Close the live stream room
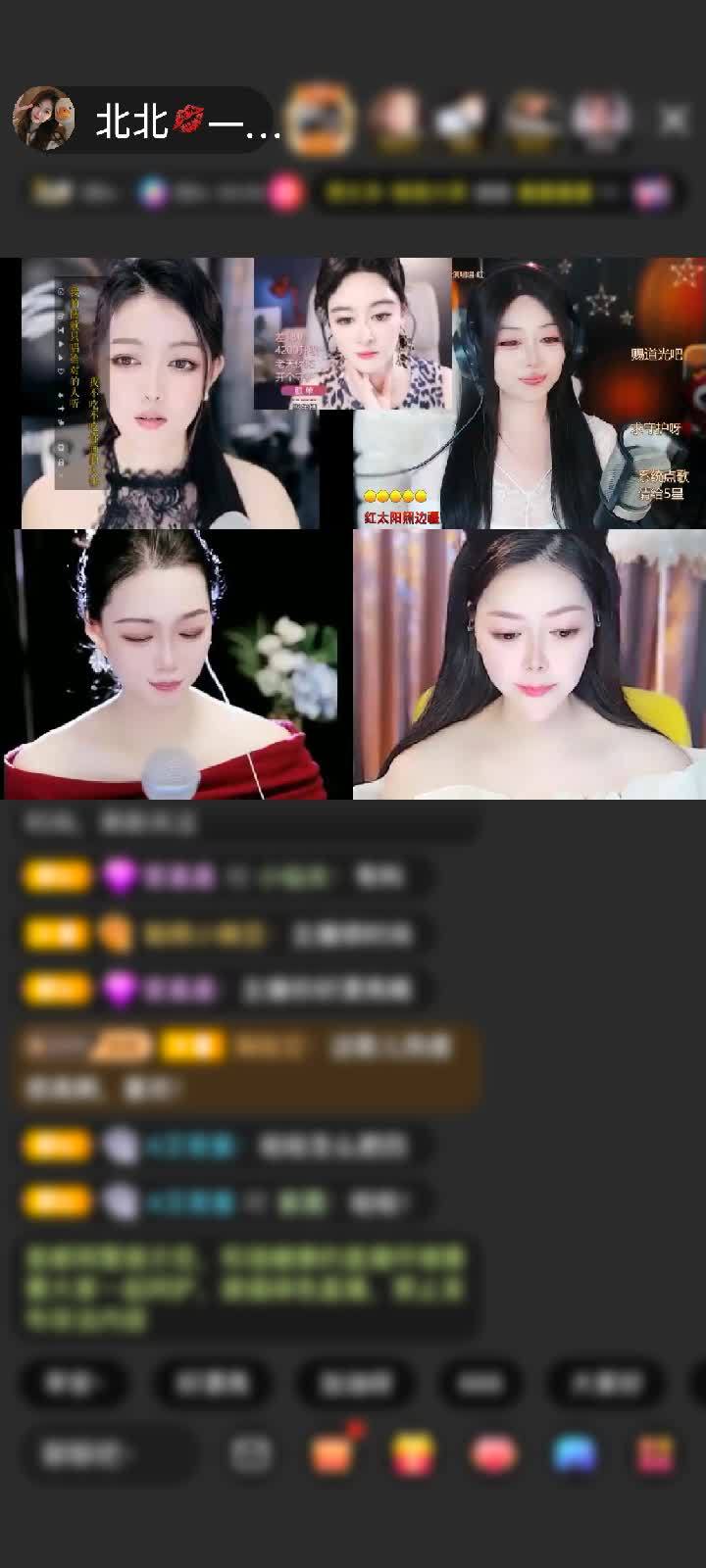The image size is (706, 1568). pyautogui.click(x=674, y=120)
